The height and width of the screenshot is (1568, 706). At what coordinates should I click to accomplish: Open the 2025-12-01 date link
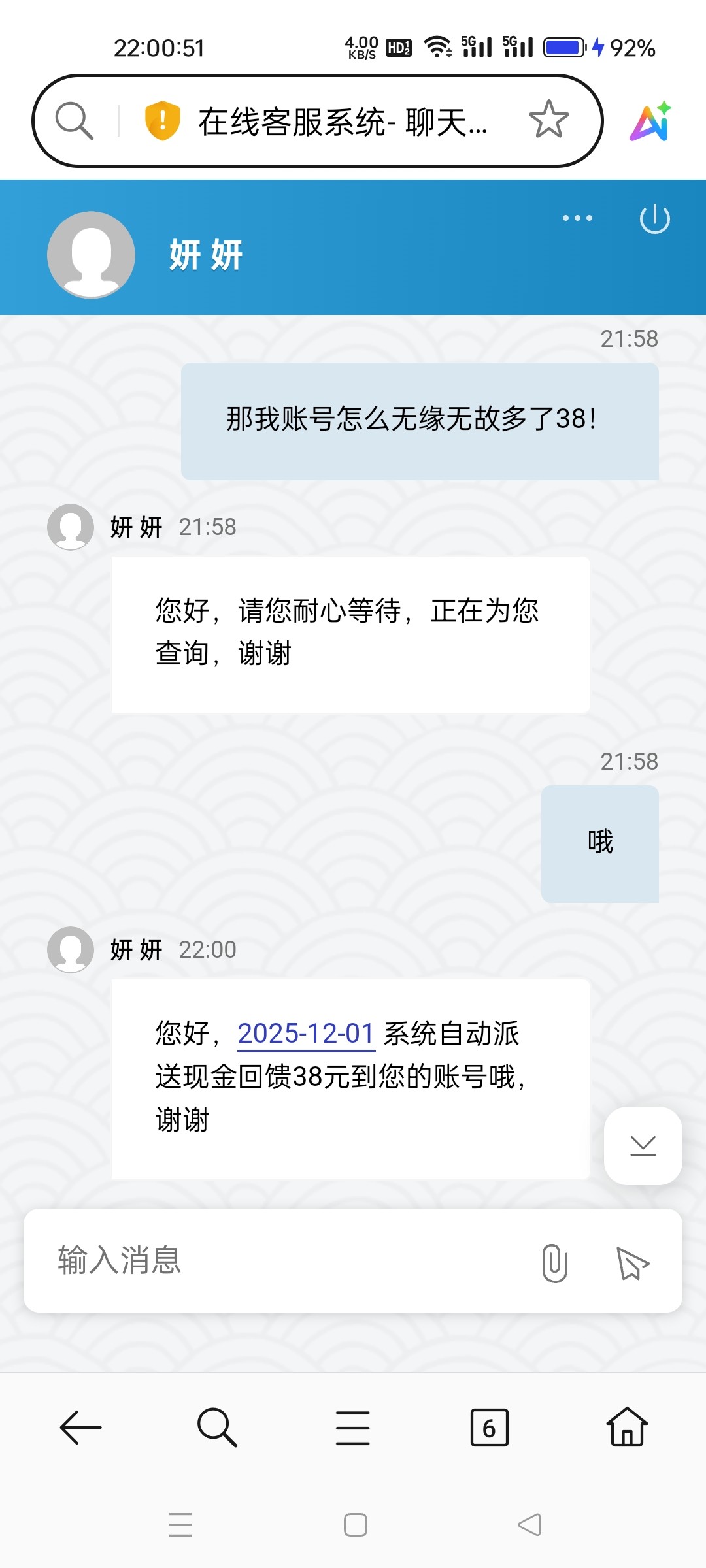tap(306, 1034)
